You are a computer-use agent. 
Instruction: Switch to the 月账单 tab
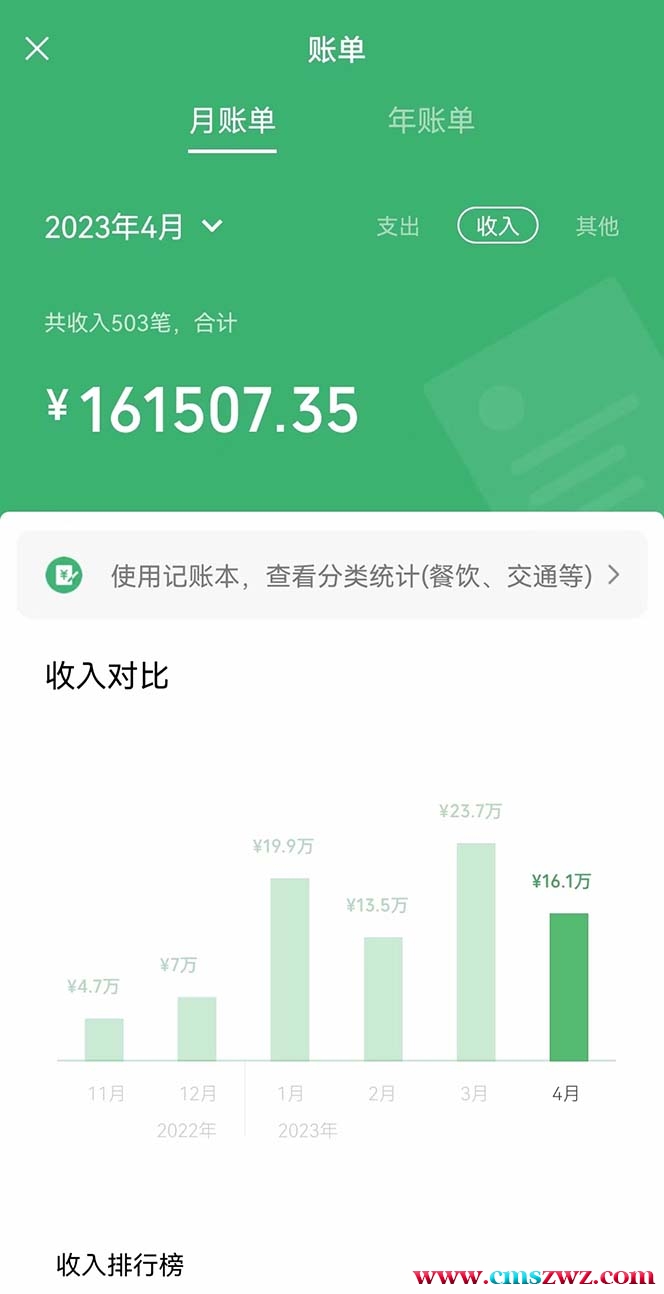(x=232, y=122)
